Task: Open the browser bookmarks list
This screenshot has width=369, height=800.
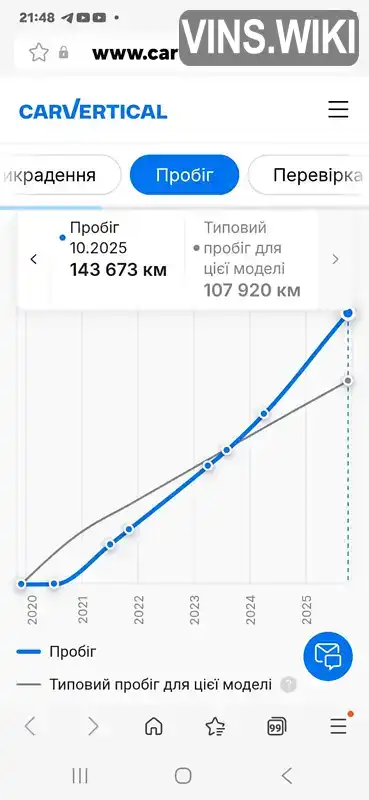Action: (x=215, y=726)
